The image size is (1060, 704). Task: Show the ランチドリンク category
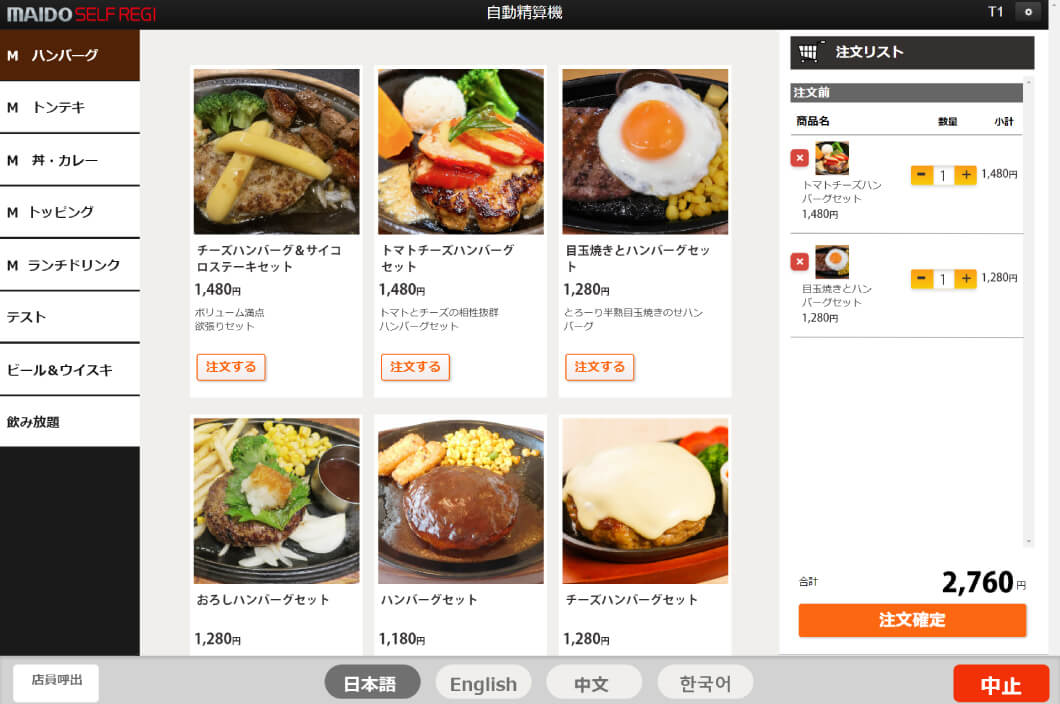[x=69, y=265]
